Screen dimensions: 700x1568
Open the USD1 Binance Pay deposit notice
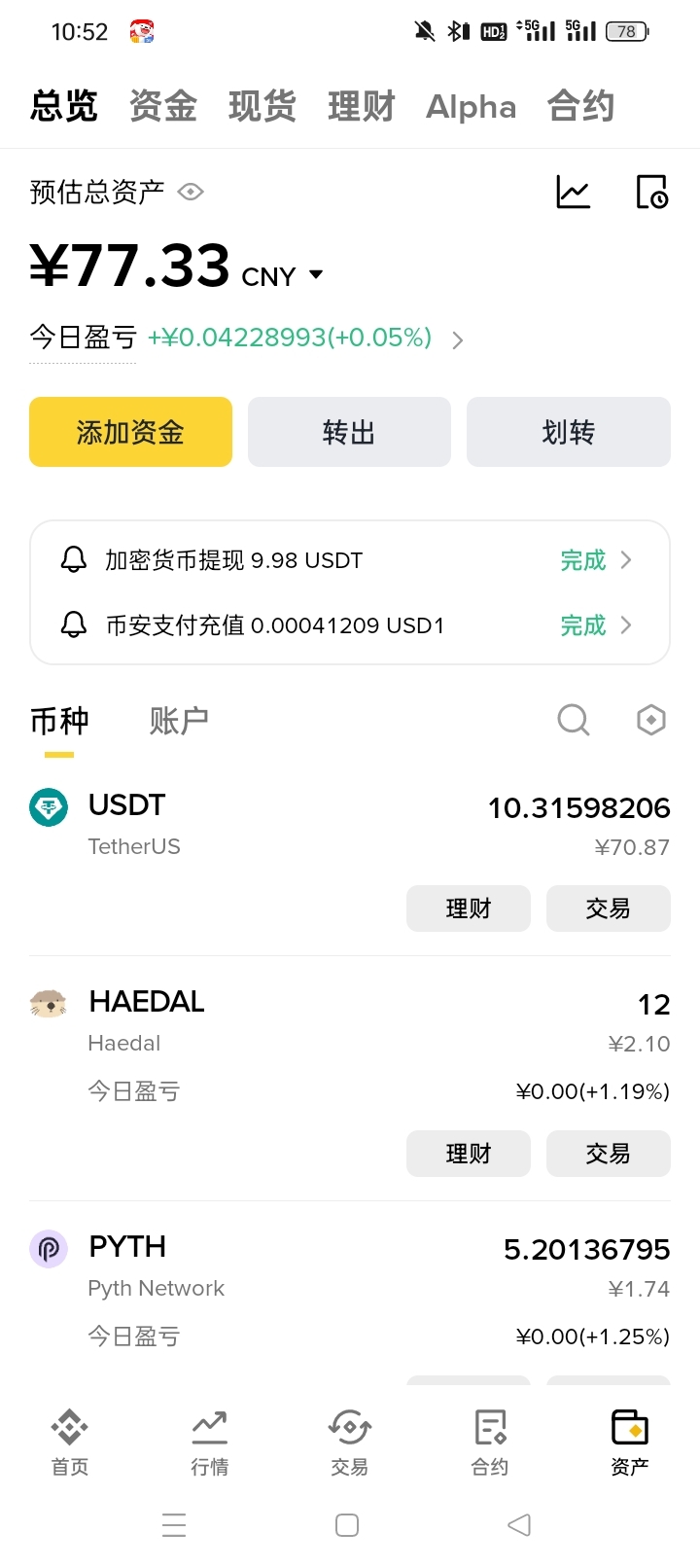[x=349, y=625]
